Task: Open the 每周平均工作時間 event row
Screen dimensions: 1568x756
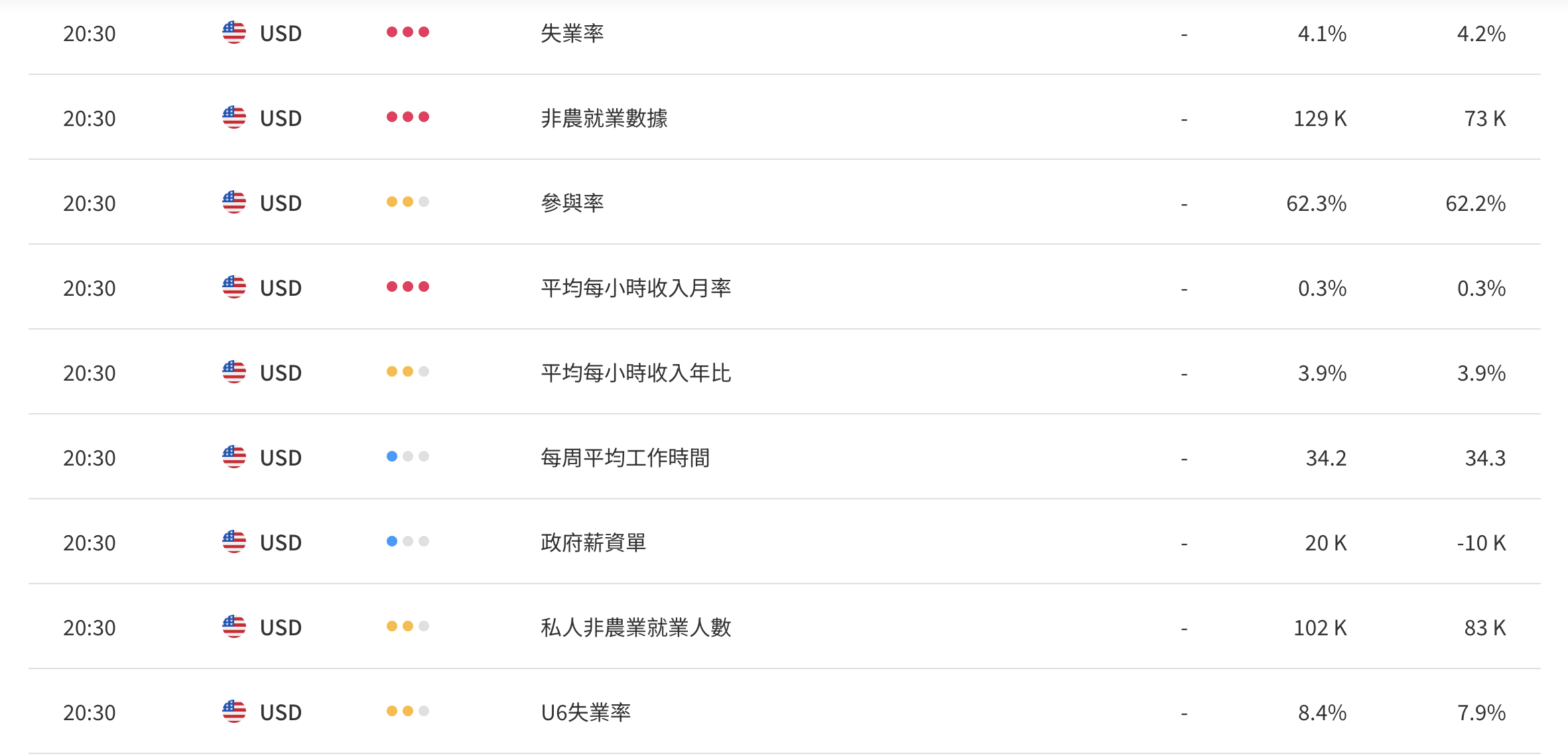Action: point(625,458)
